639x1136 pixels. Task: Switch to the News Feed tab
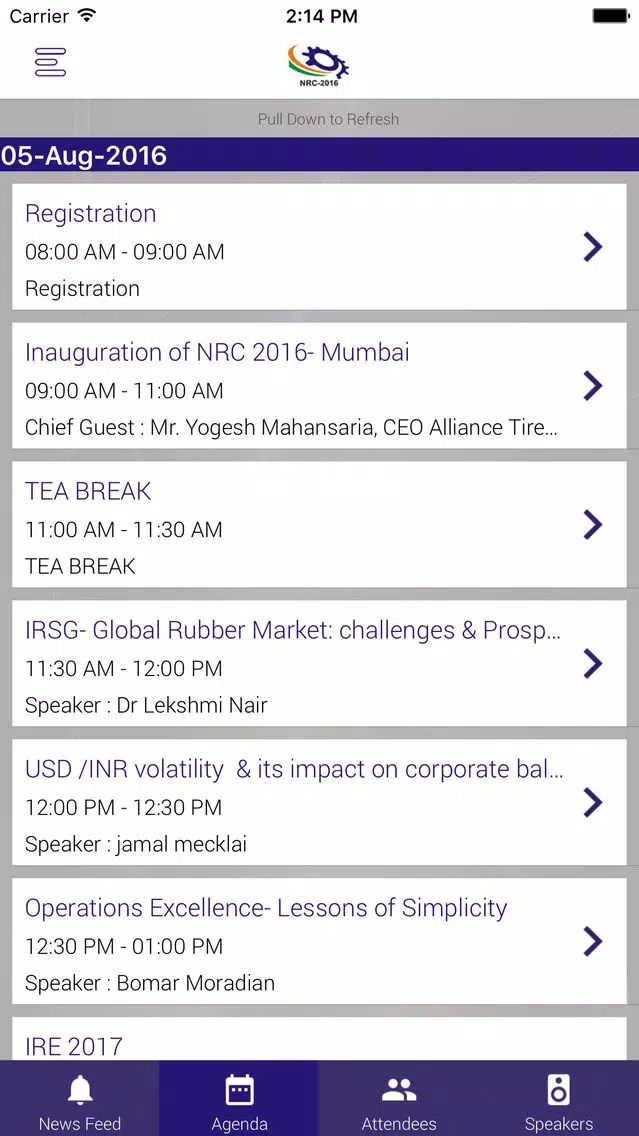pos(80,1098)
